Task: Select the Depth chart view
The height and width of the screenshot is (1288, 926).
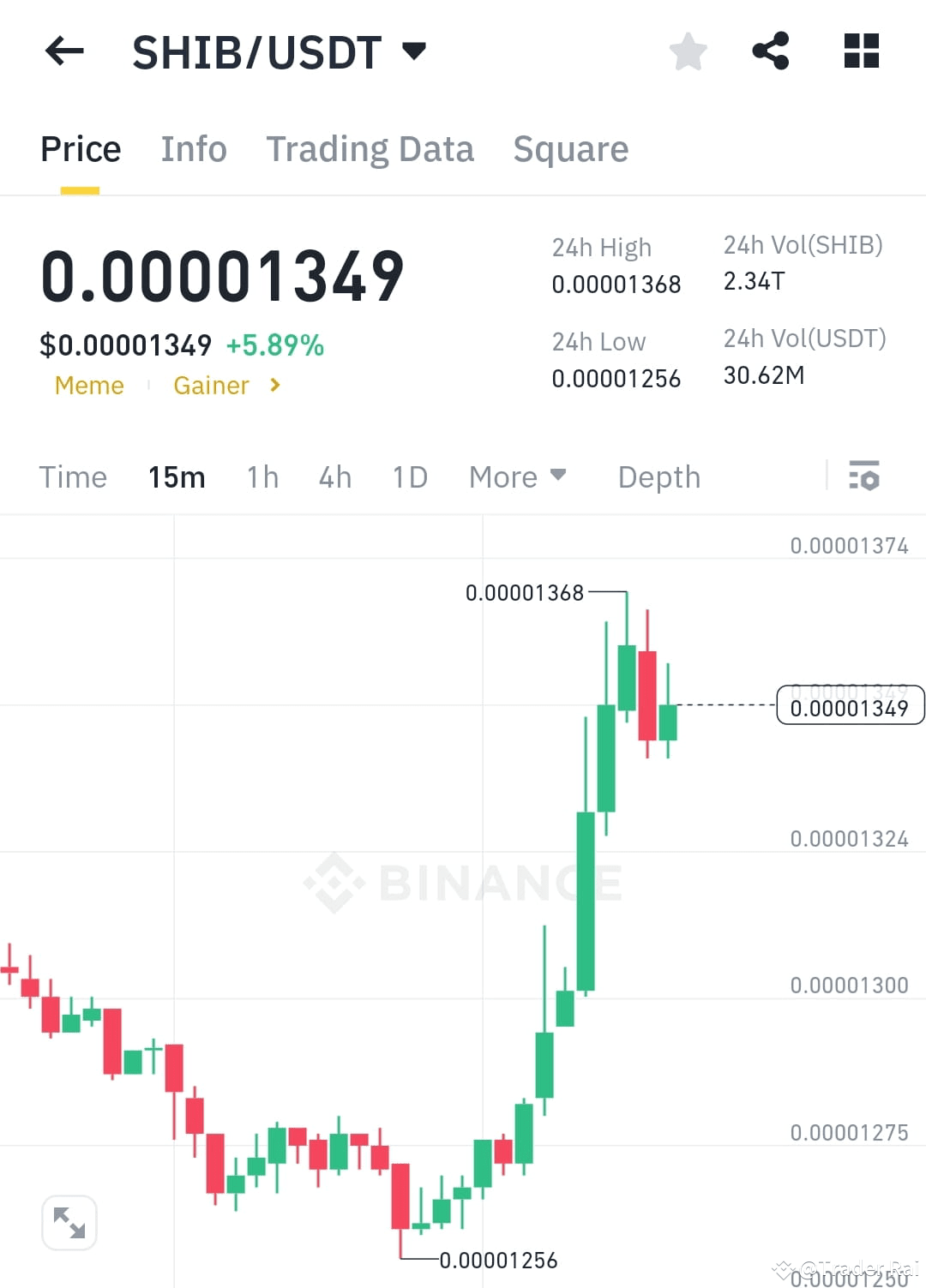Action: click(x=658, y=476)
